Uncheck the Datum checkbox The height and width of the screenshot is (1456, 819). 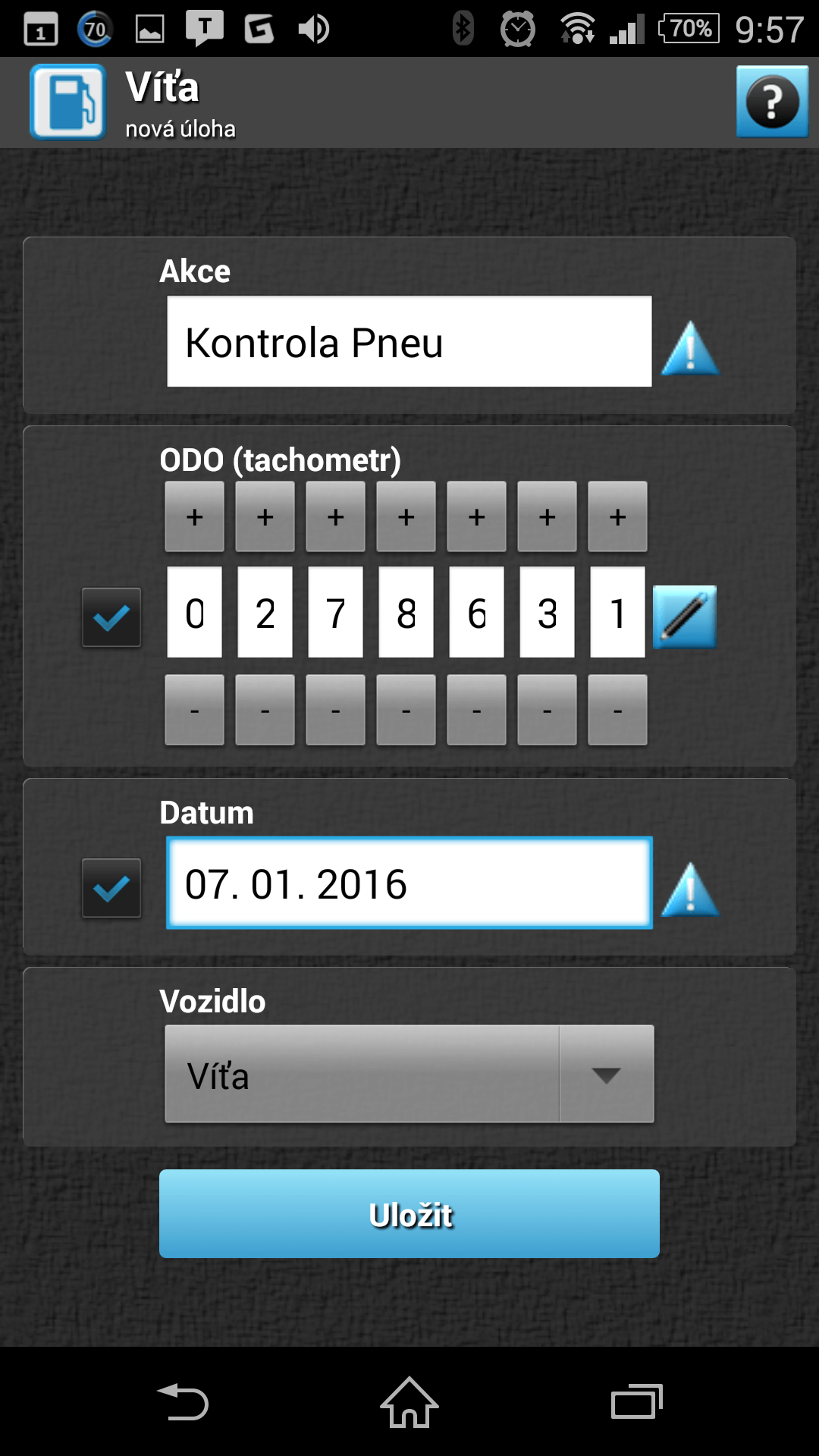tap(111, 888)
